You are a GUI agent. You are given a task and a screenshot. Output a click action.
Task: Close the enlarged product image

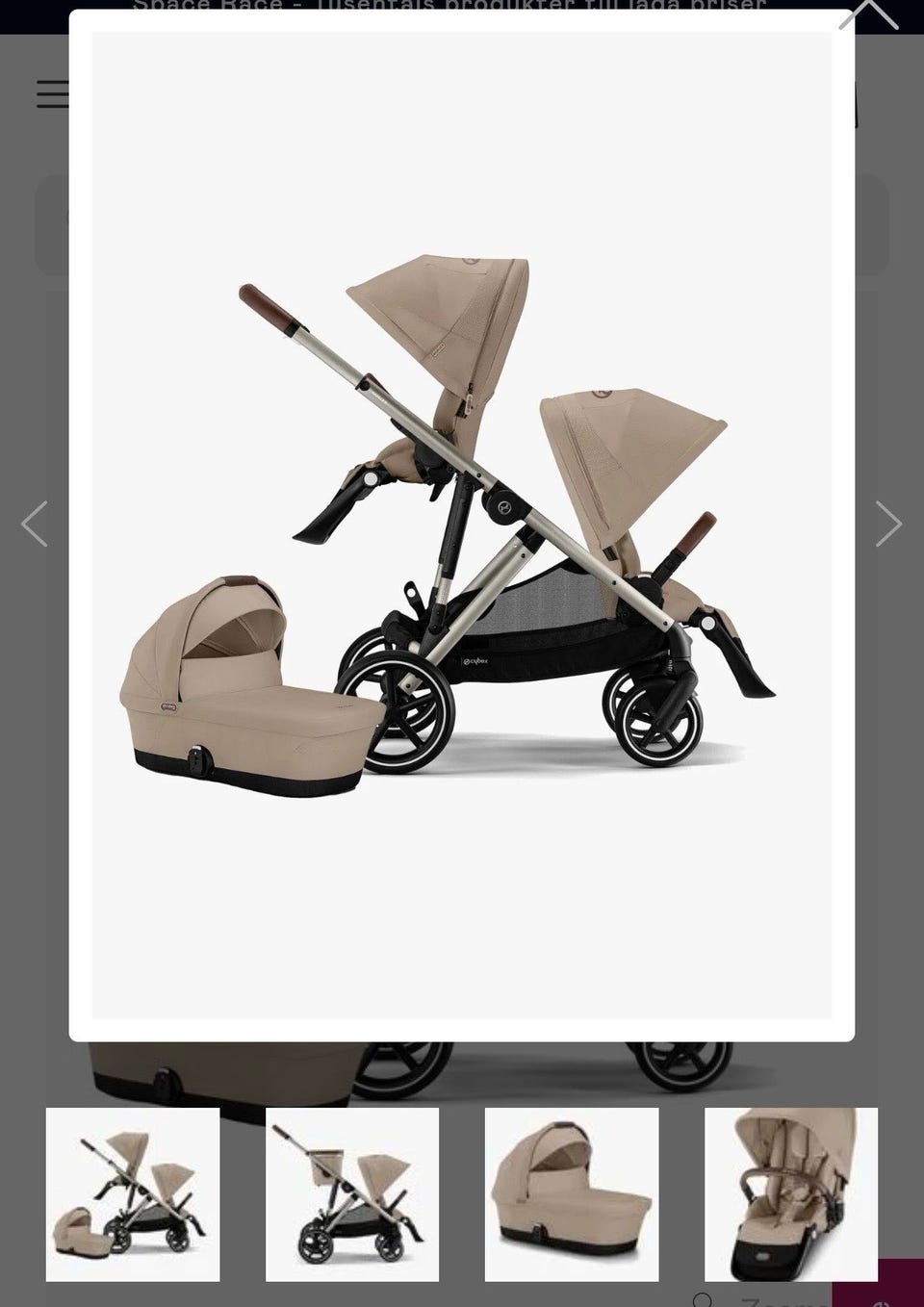[x=868, y=14]
